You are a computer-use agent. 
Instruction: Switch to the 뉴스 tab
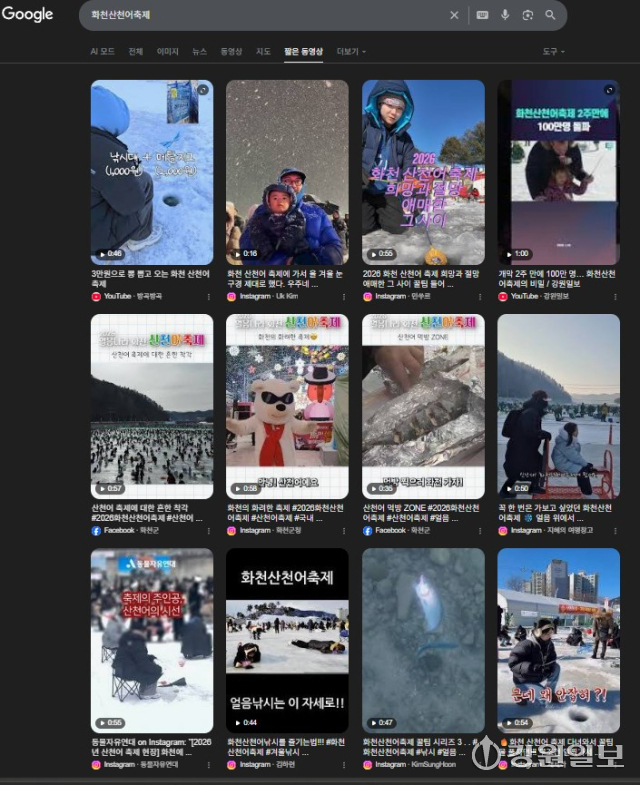[x=200, y=51]
